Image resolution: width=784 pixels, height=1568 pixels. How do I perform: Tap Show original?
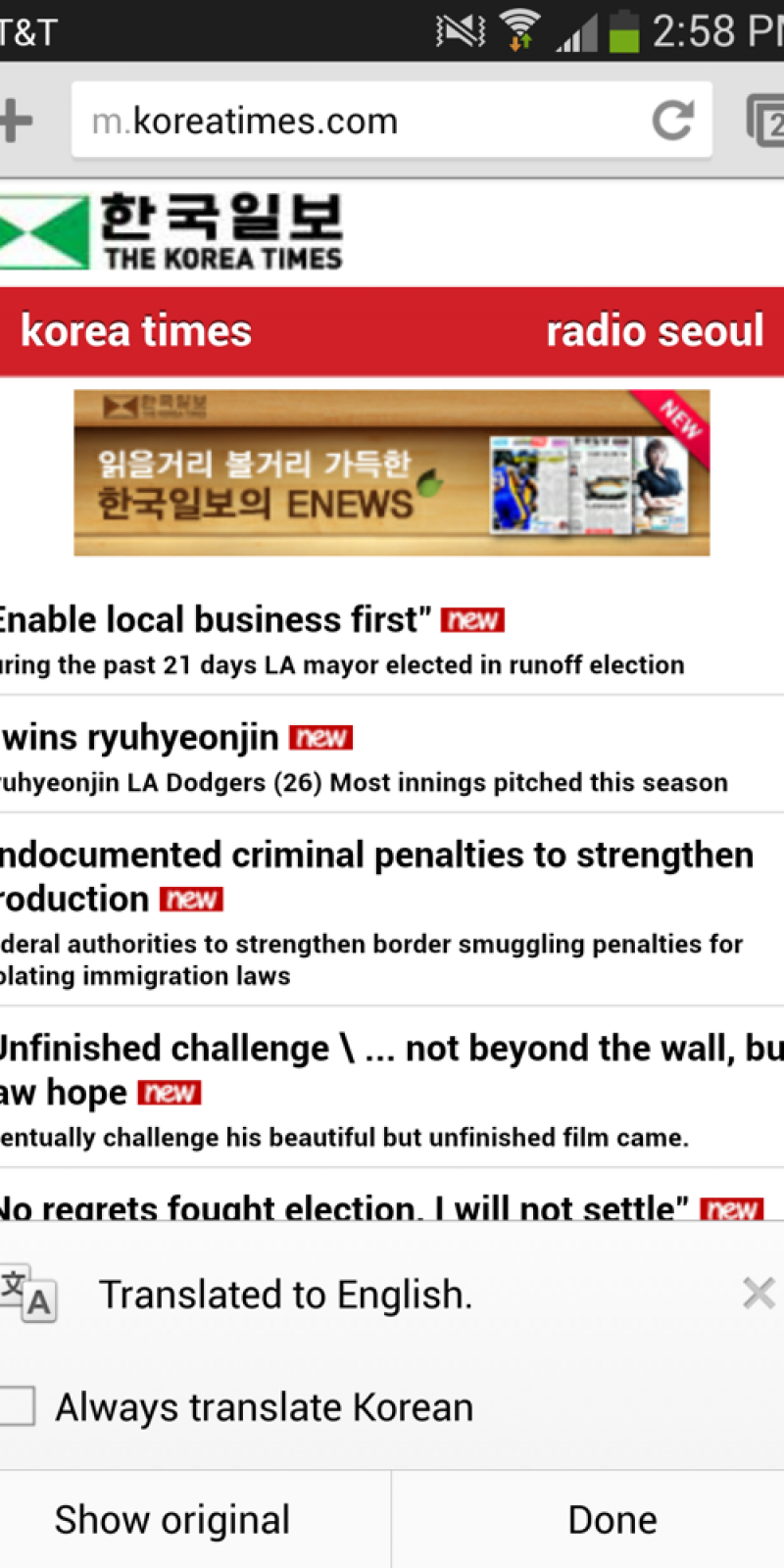(172, 1520)
